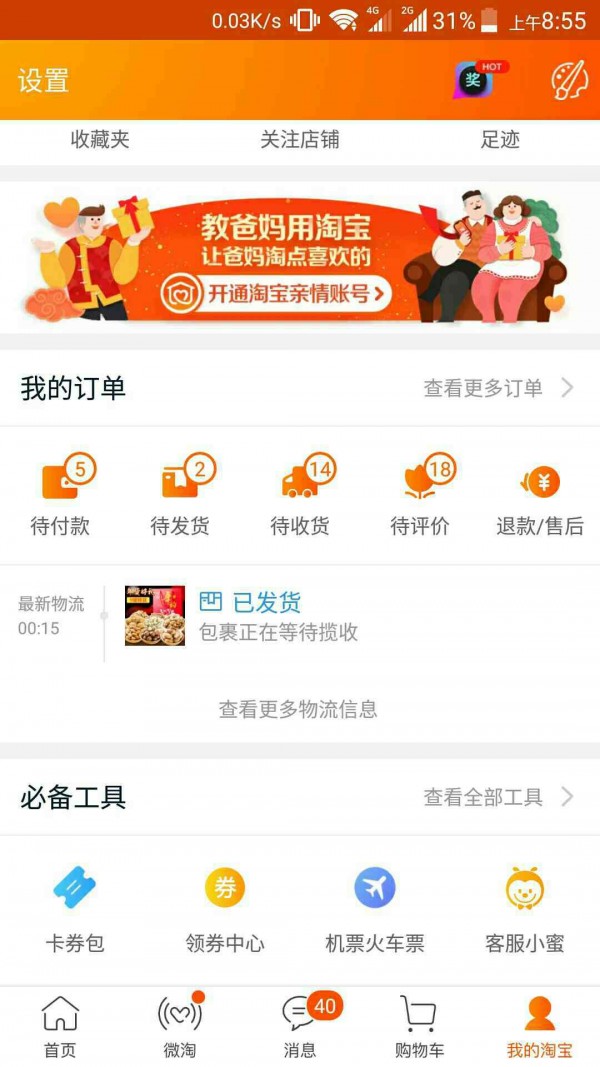Open 待评价 orders awaiting review
The height and width of the screenshot is (1067, 600).
[x=421, y=497]
